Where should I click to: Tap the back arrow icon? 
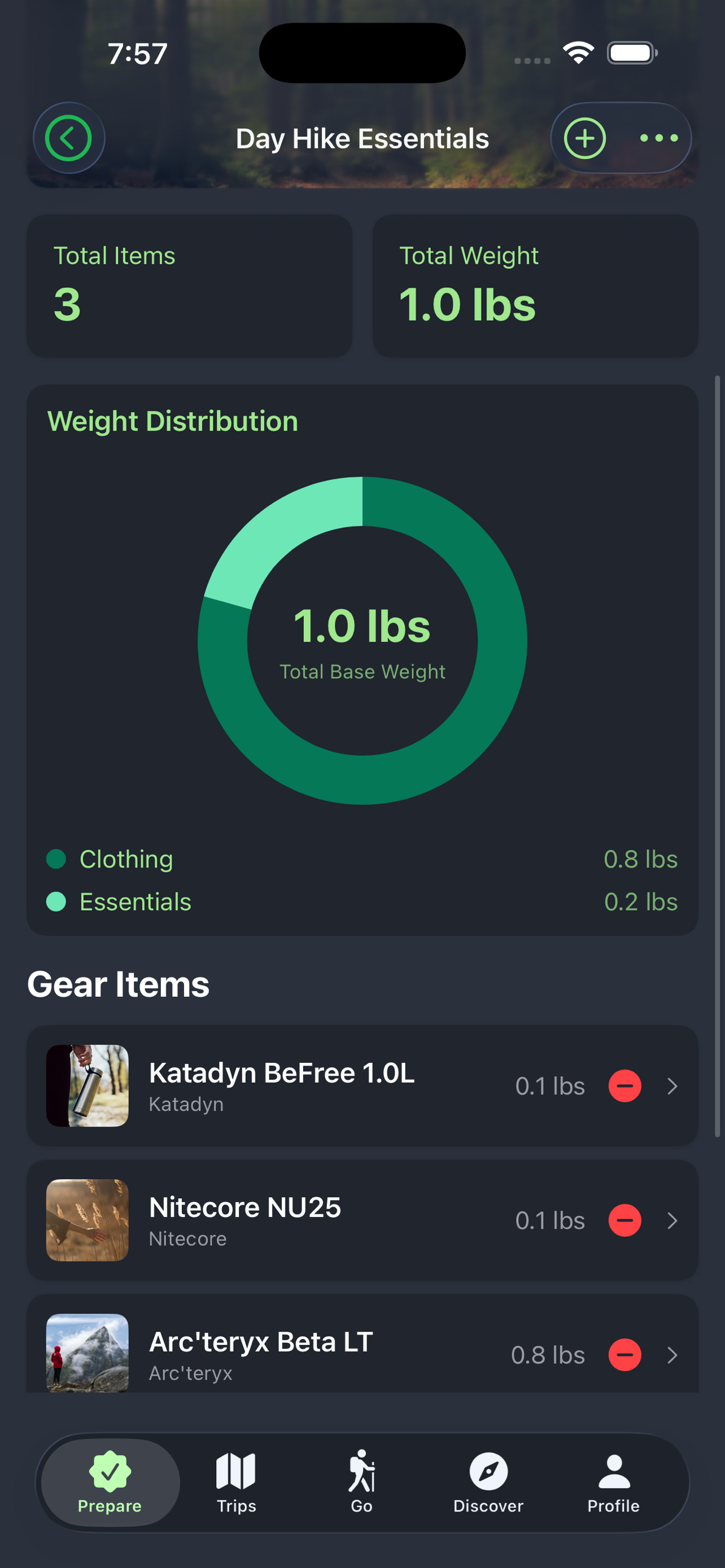coord(69,138)
